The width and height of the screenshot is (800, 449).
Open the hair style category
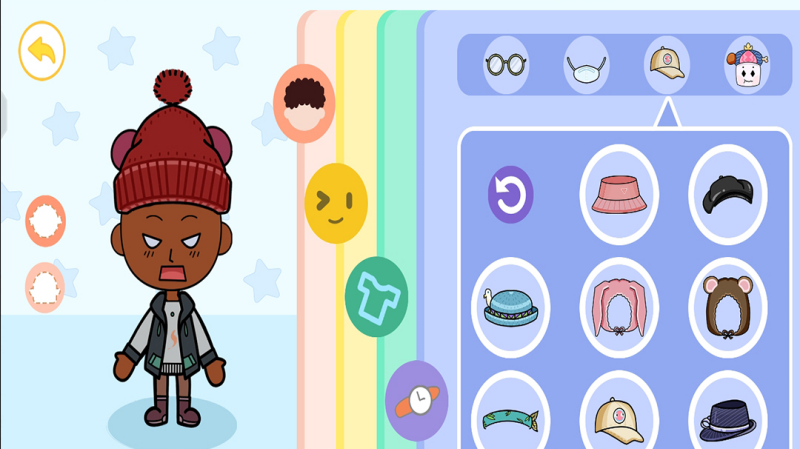coord(303,103)
